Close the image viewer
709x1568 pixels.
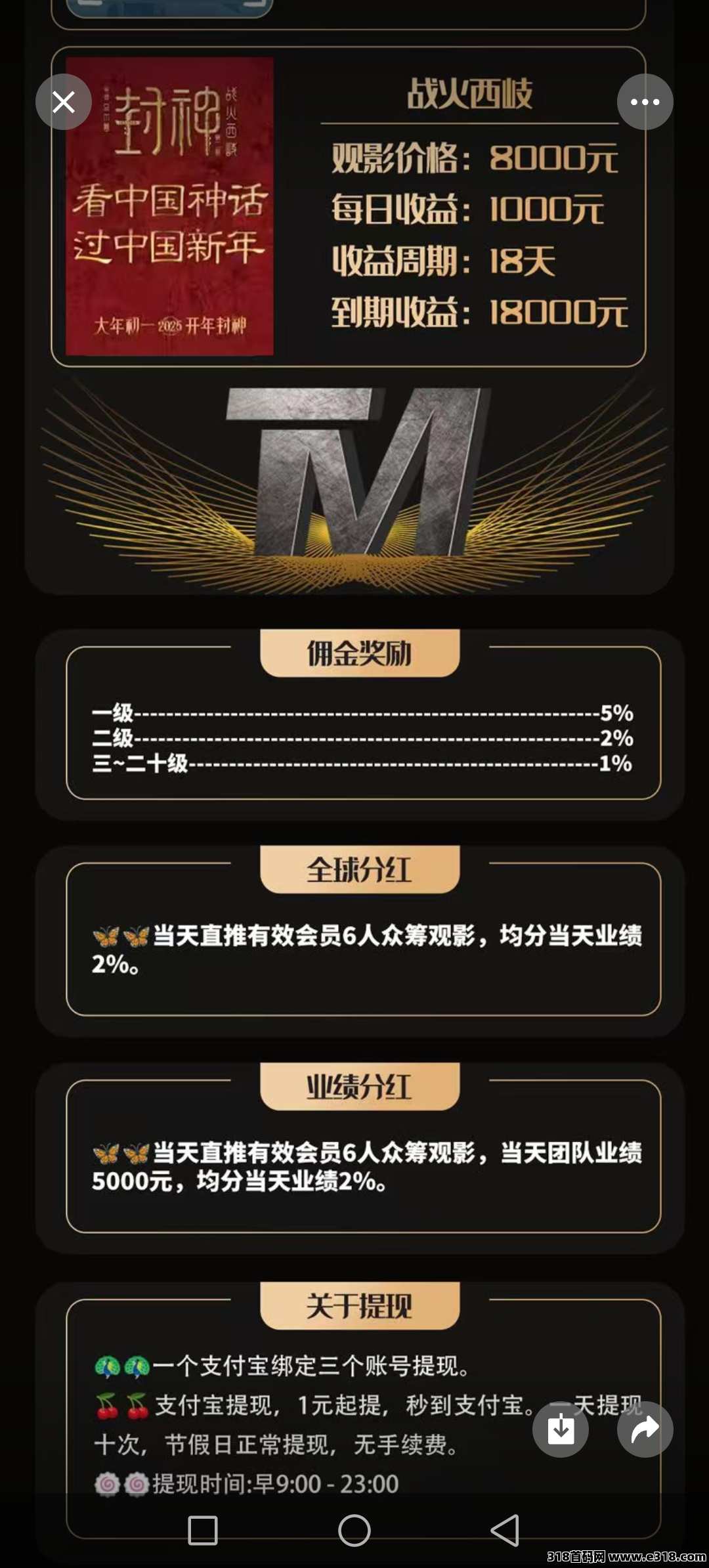pos(64,102)
